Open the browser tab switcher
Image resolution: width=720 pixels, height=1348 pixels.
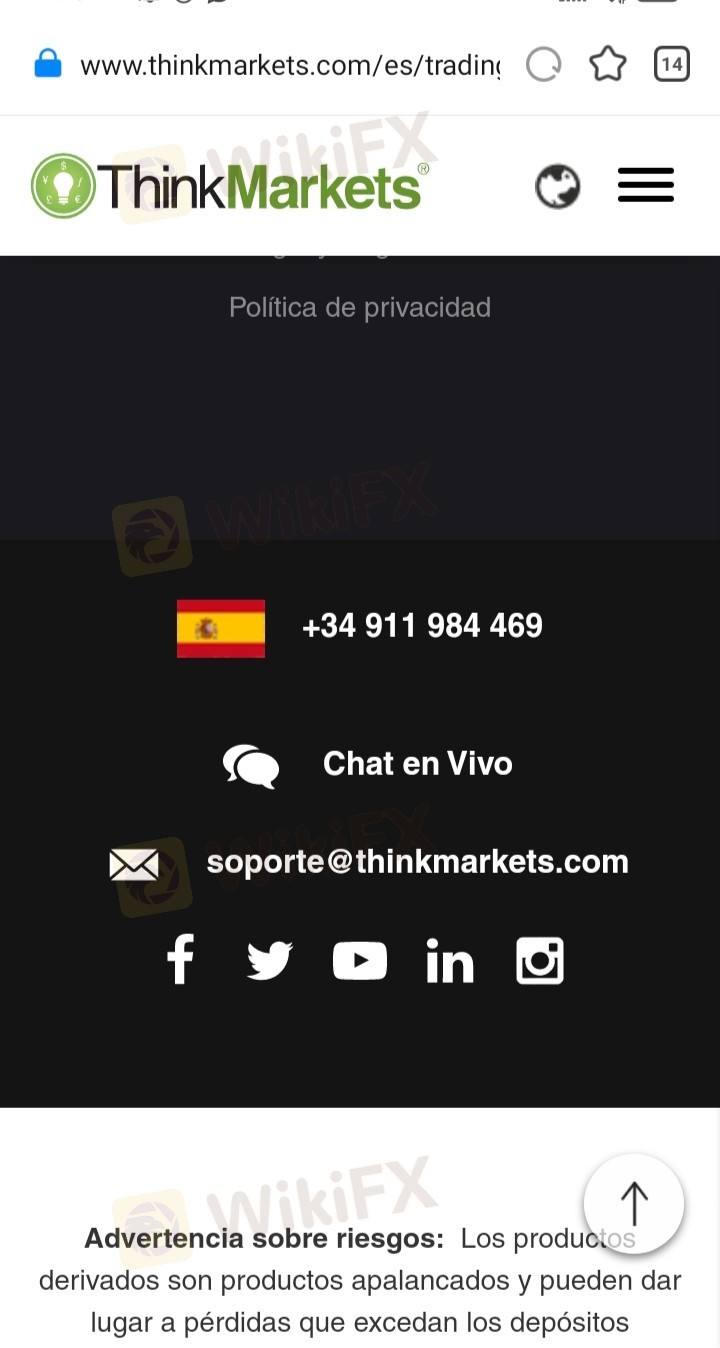click(671, 66)
